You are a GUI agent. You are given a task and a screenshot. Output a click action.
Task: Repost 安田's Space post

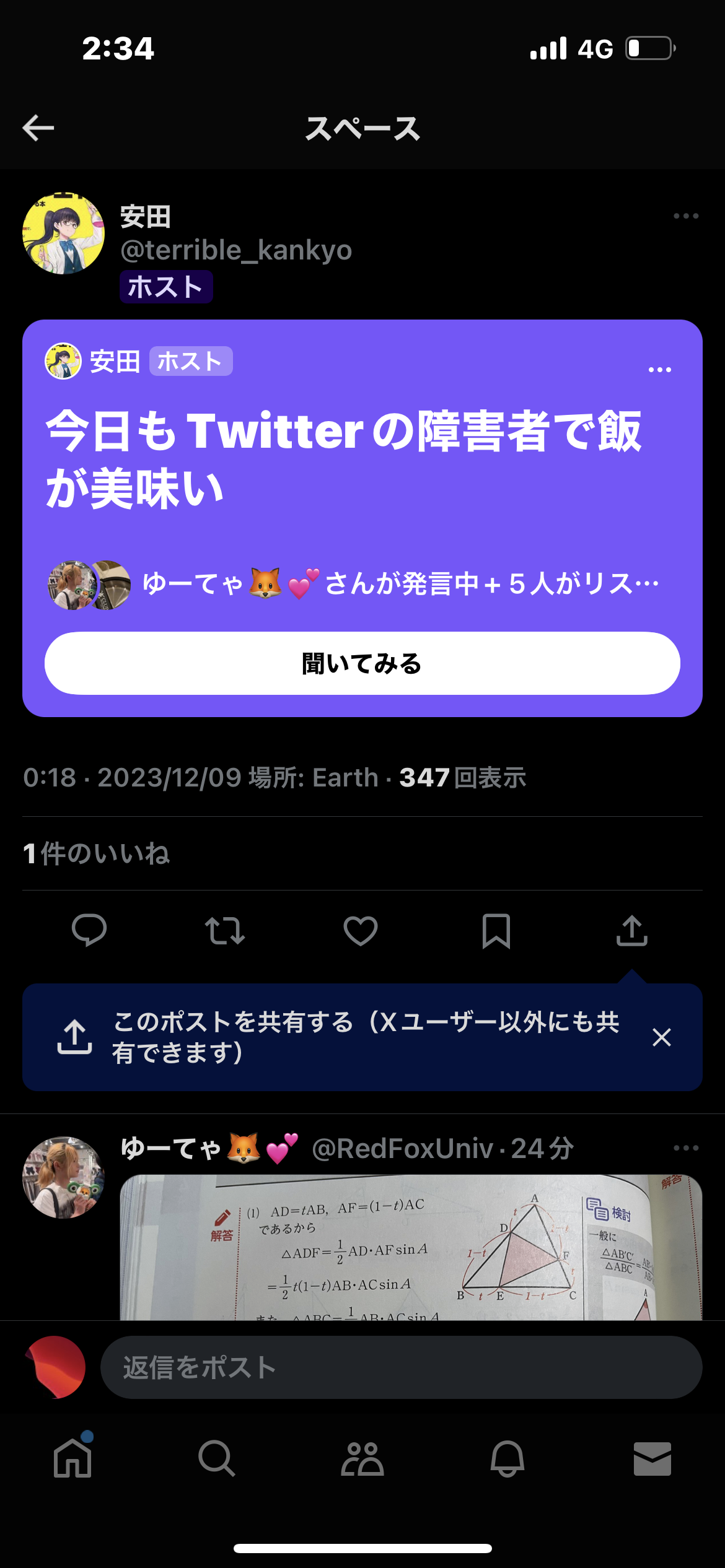pyautogui.click(x=225, y=930)
